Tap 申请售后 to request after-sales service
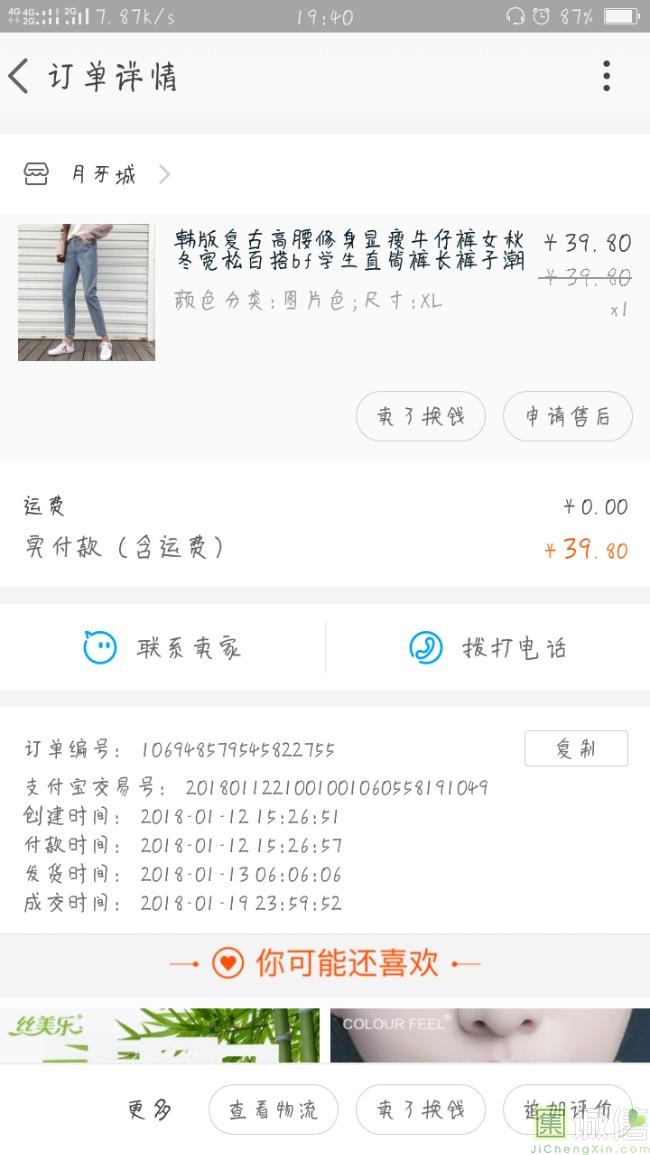 [x=567, y=416]
